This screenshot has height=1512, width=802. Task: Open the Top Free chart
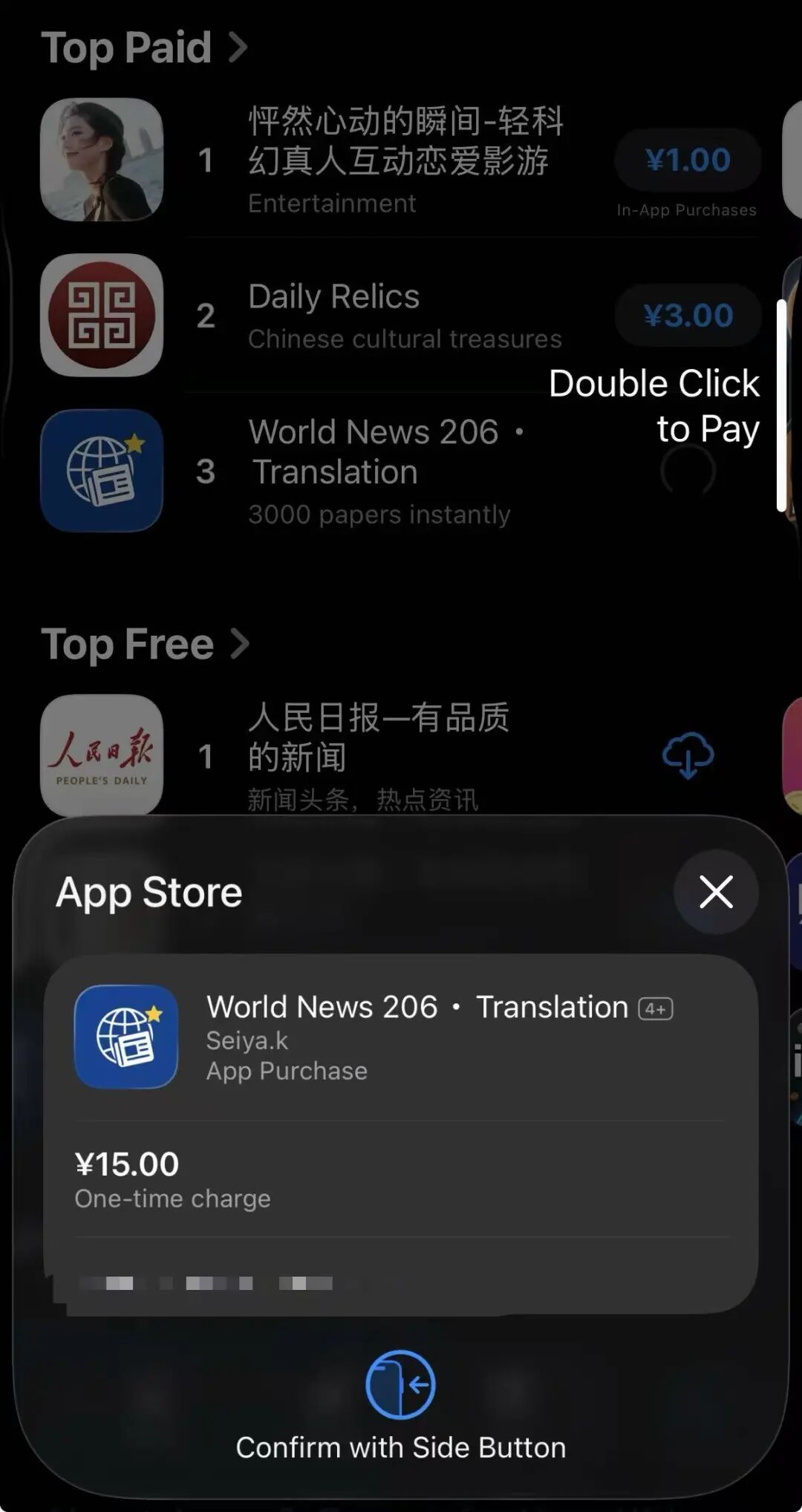click(145, 644)
